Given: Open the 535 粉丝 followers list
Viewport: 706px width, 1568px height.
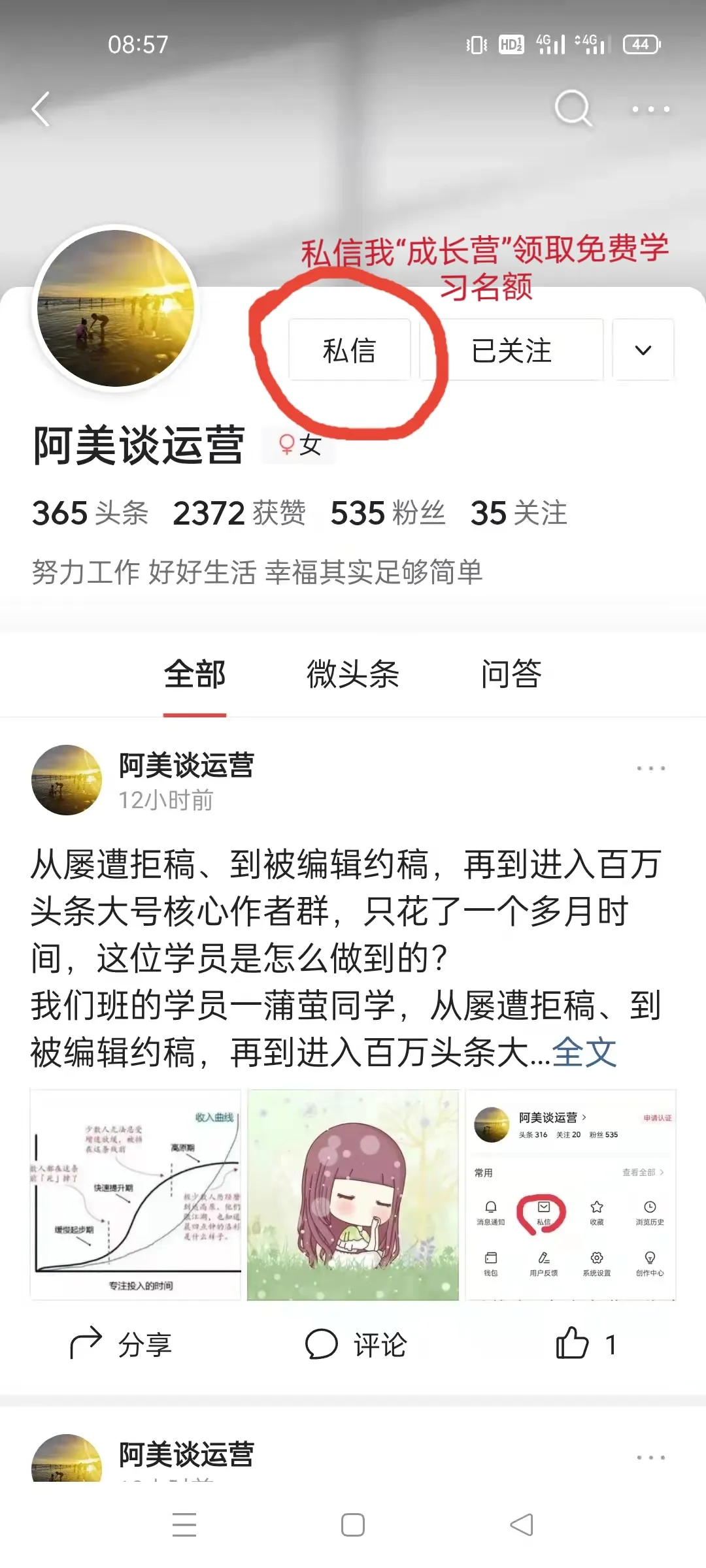Looking at the screenshot, I should pyautogui.click(x=388, y=513).
